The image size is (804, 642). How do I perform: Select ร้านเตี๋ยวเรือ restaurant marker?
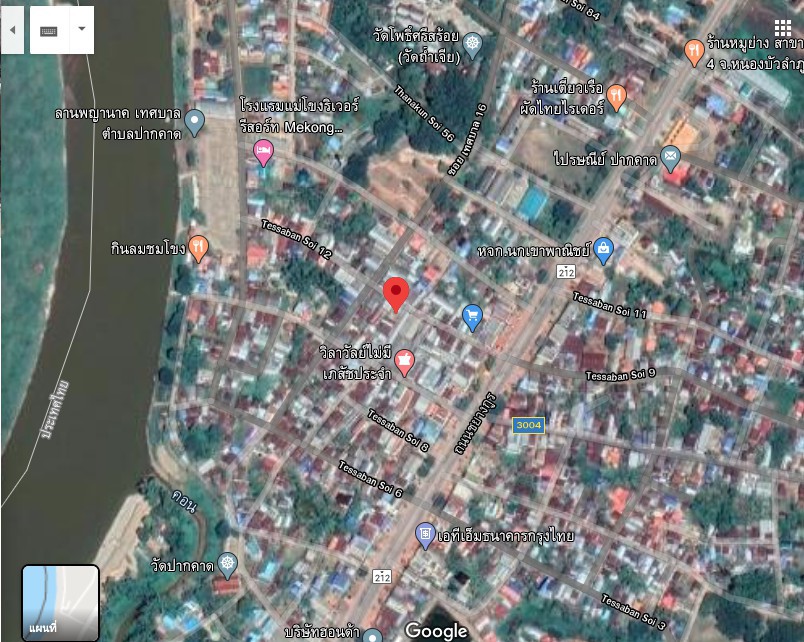pyautogui.click(x=617, y=96)
